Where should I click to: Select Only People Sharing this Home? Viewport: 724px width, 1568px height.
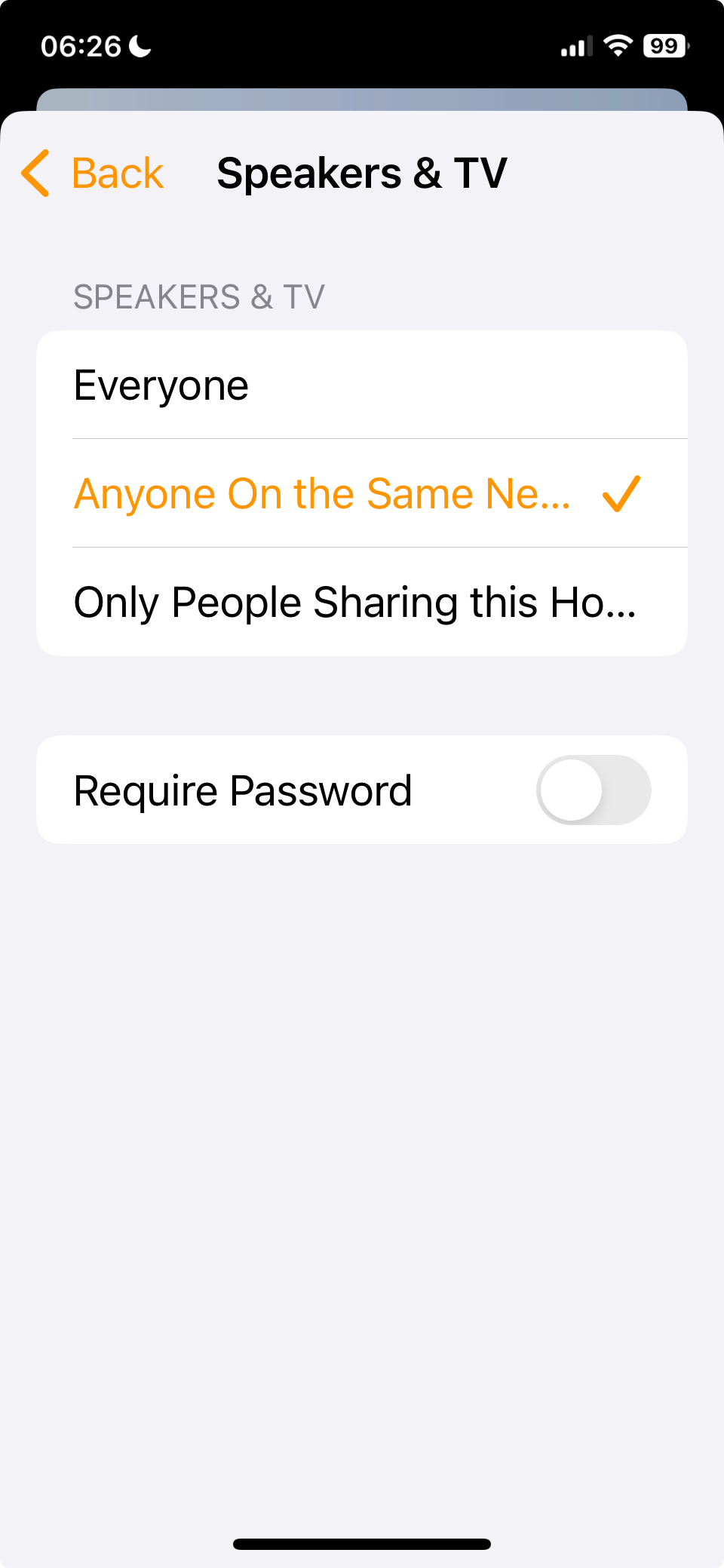pos(362,601)
